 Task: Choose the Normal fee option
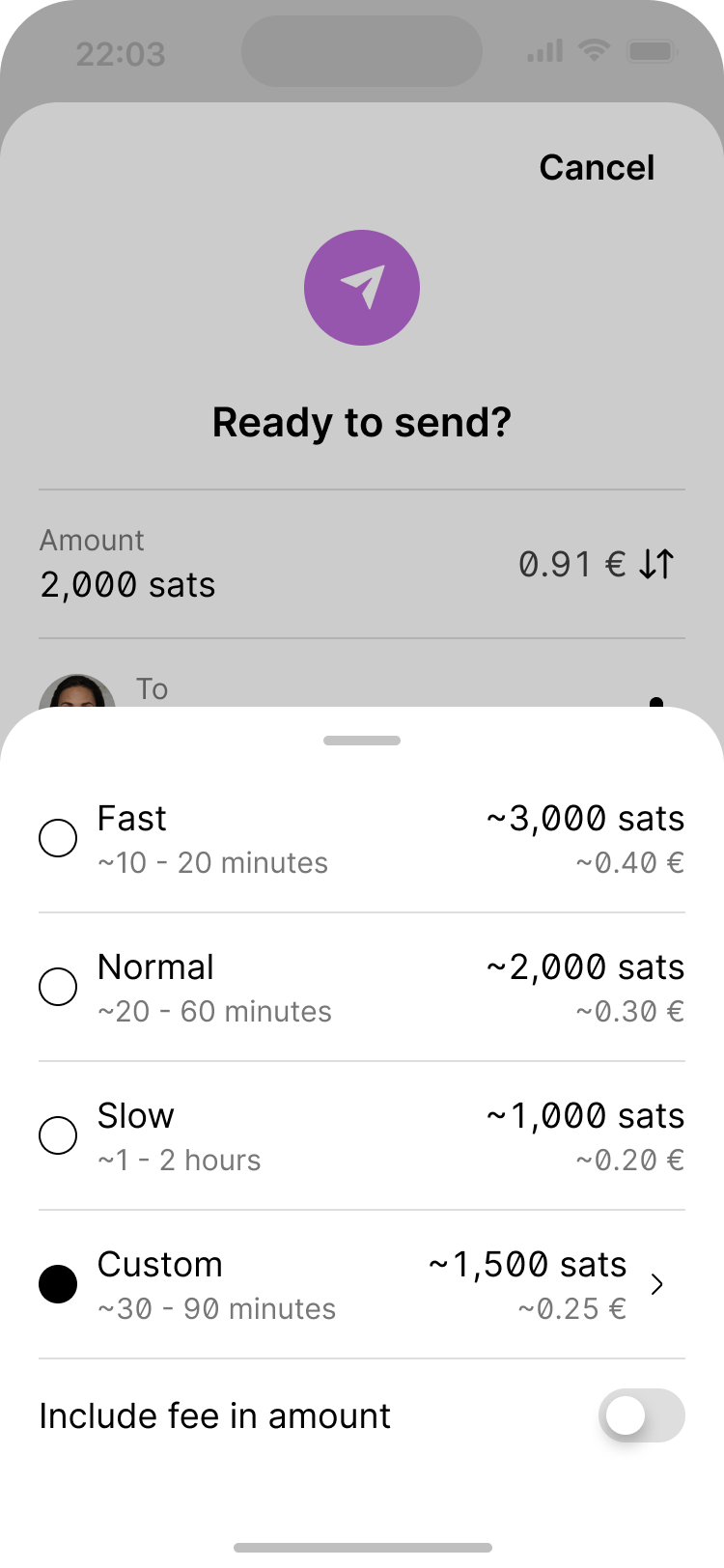(x=58, y=987)
